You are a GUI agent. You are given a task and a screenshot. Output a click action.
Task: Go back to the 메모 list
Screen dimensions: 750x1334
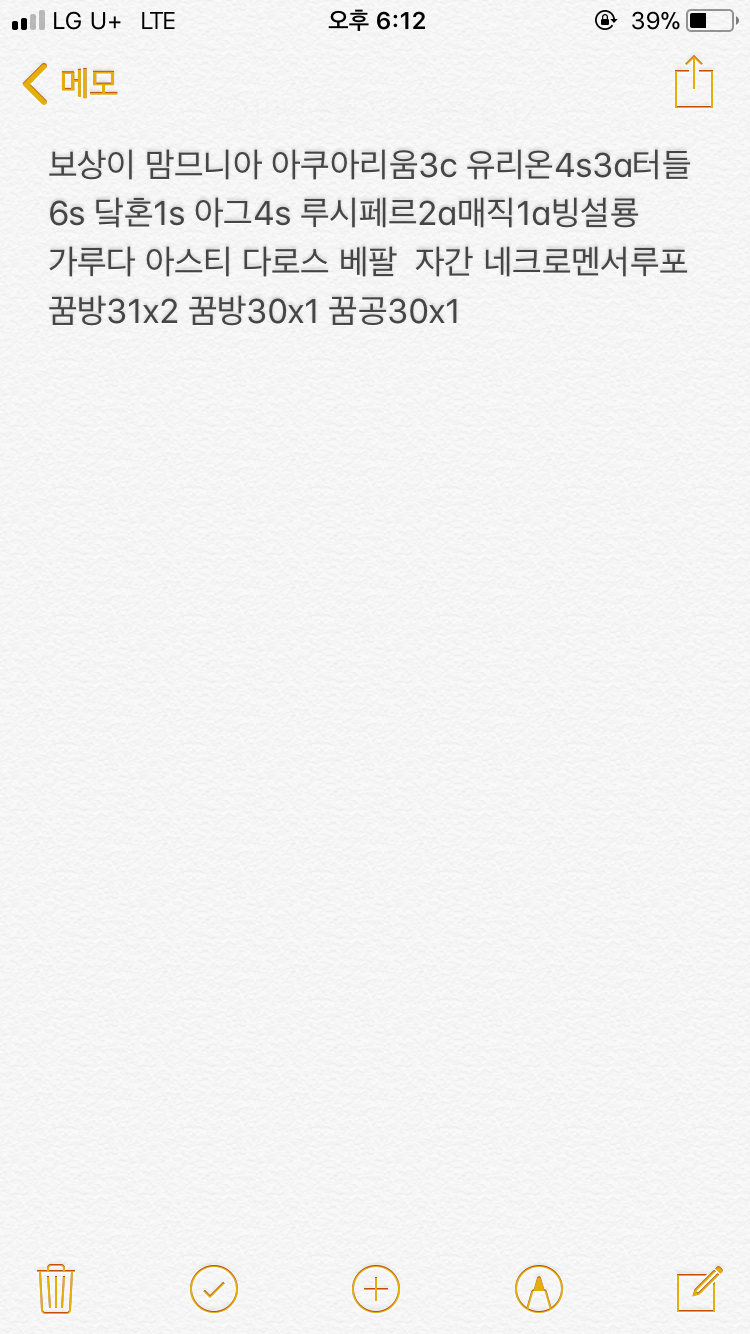70,83
